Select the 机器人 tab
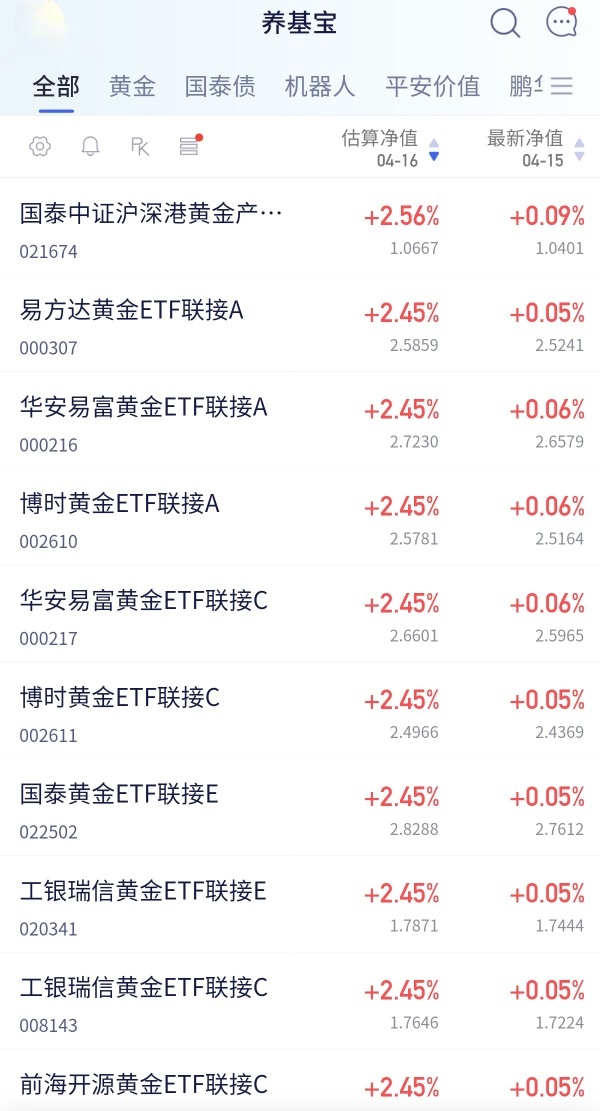600x1111 pixels. 320,86
